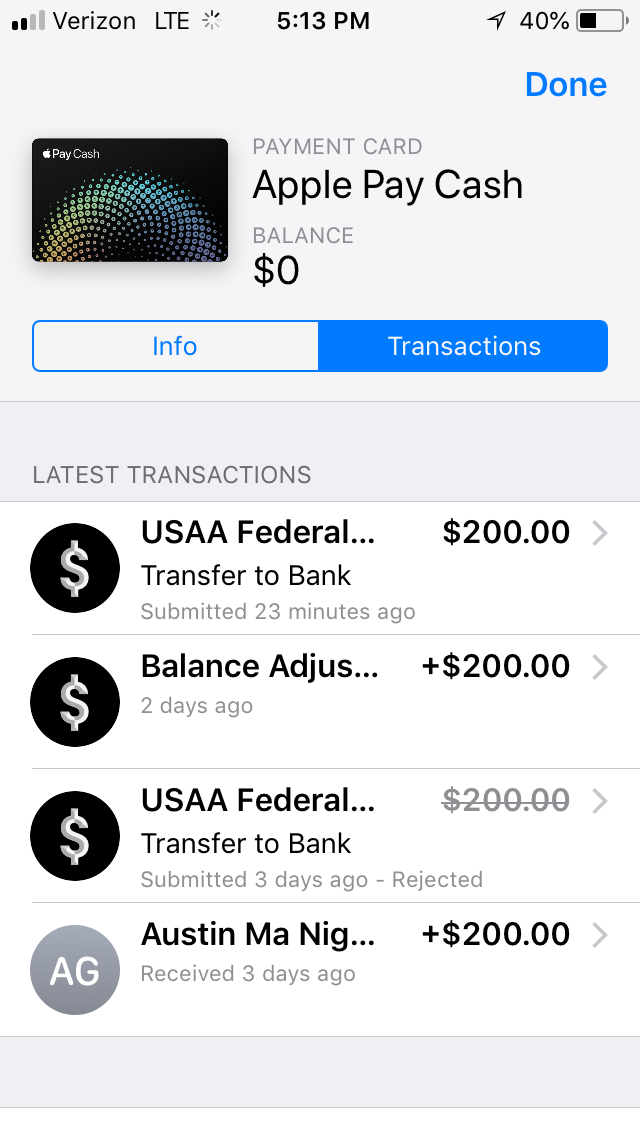
Task: Select the Transactions tab
Action: [463, 346]
